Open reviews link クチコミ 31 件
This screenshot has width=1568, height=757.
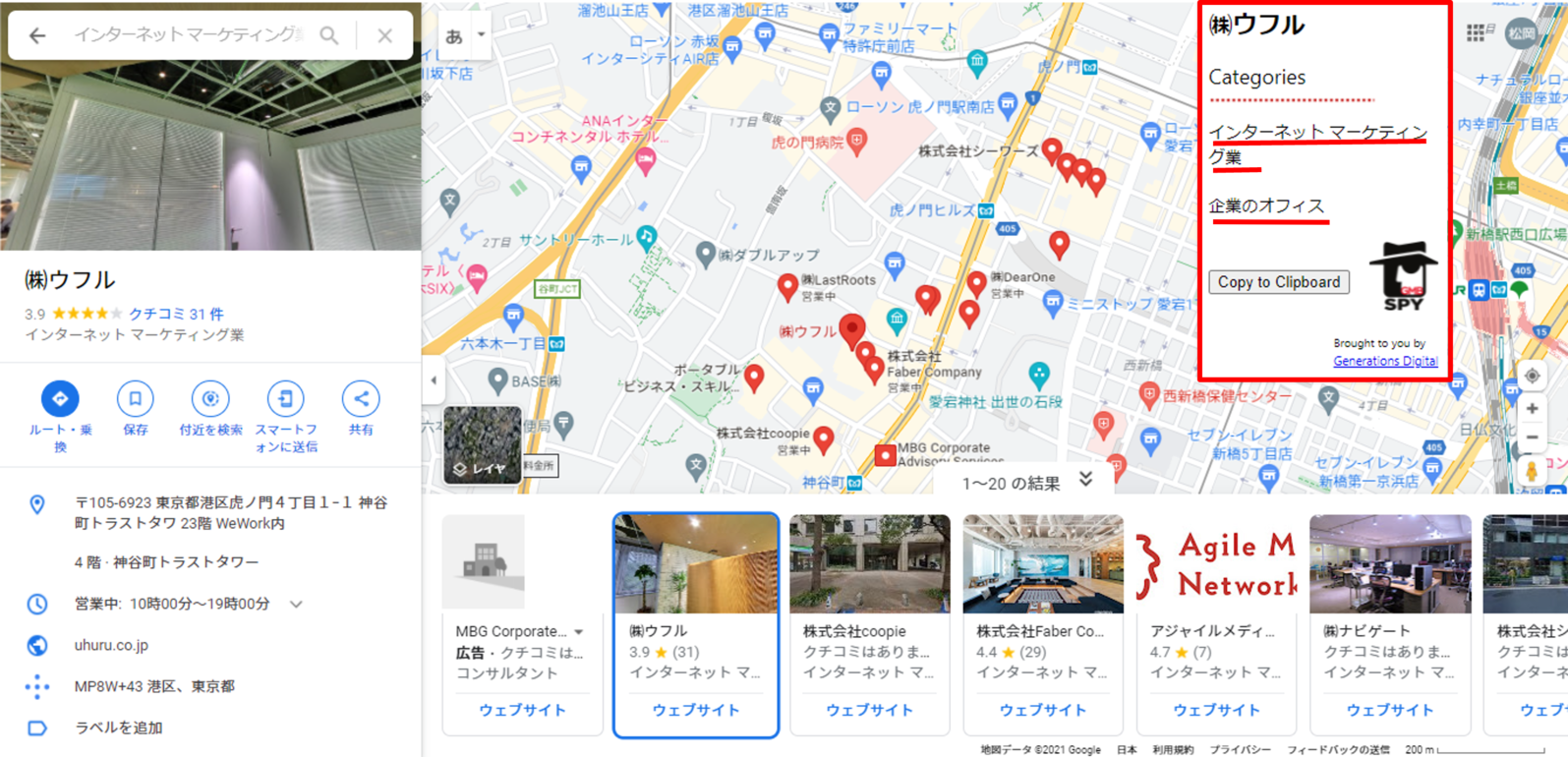[176, 314]
